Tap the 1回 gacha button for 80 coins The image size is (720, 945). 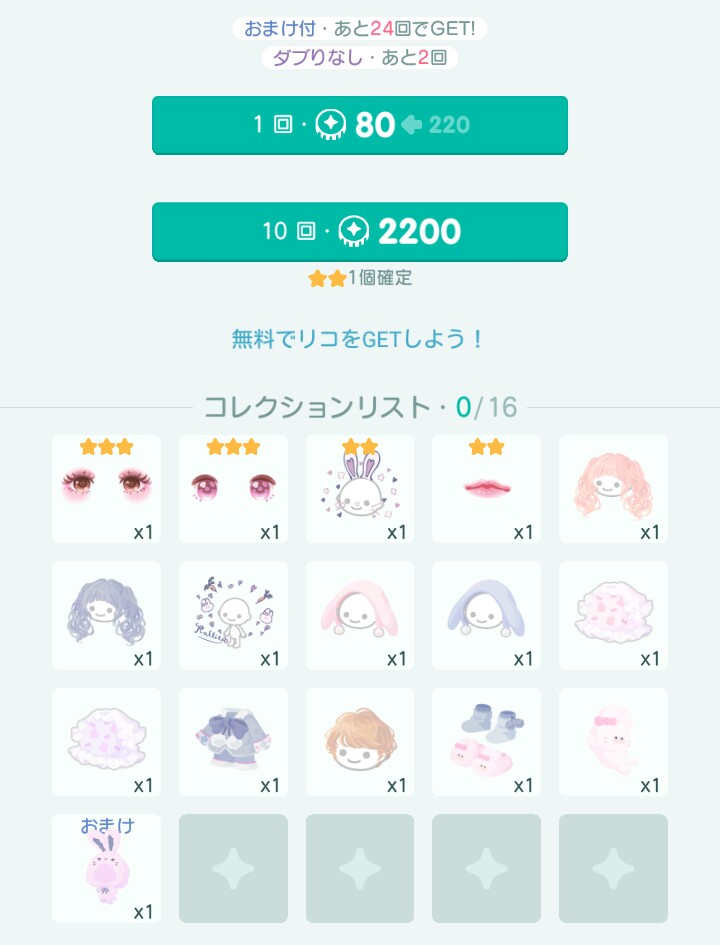[360, 125]
